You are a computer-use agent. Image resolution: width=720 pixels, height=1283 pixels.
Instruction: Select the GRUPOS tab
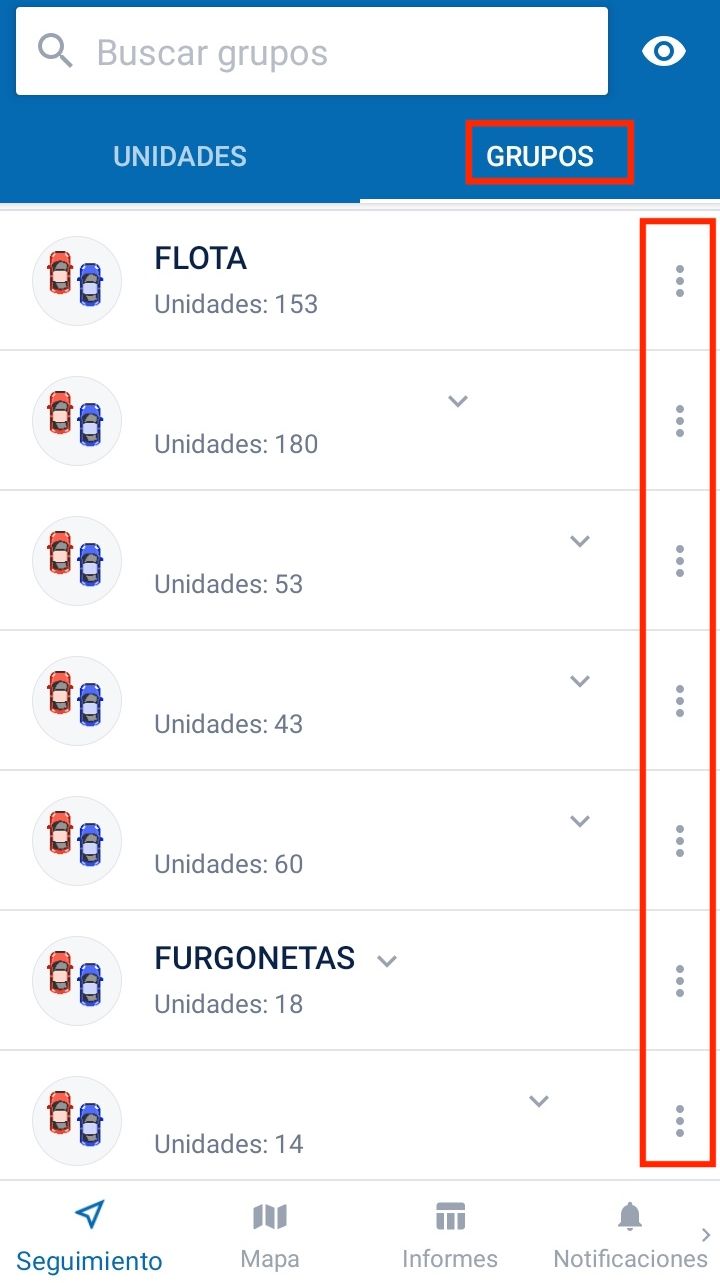pyautogui.click(x=540, y=156)
